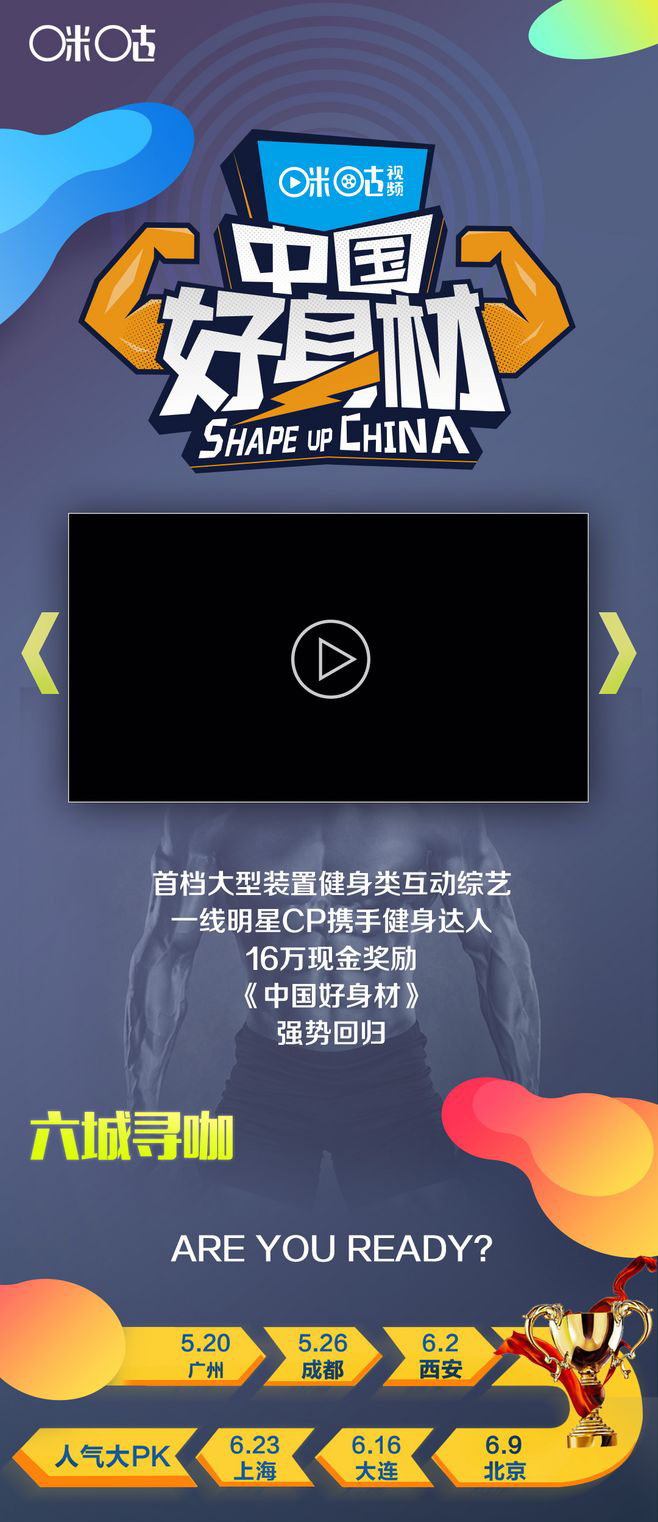Go to the previous video with left arrow
This screenshot has width=658, height=1522.
[x=41, y=653]
